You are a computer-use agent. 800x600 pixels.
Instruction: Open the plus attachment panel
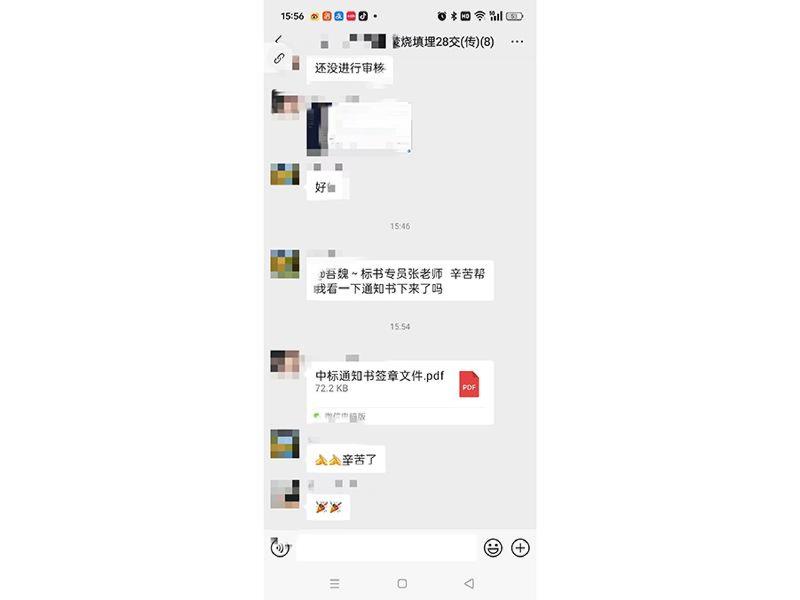coord(520,548)
